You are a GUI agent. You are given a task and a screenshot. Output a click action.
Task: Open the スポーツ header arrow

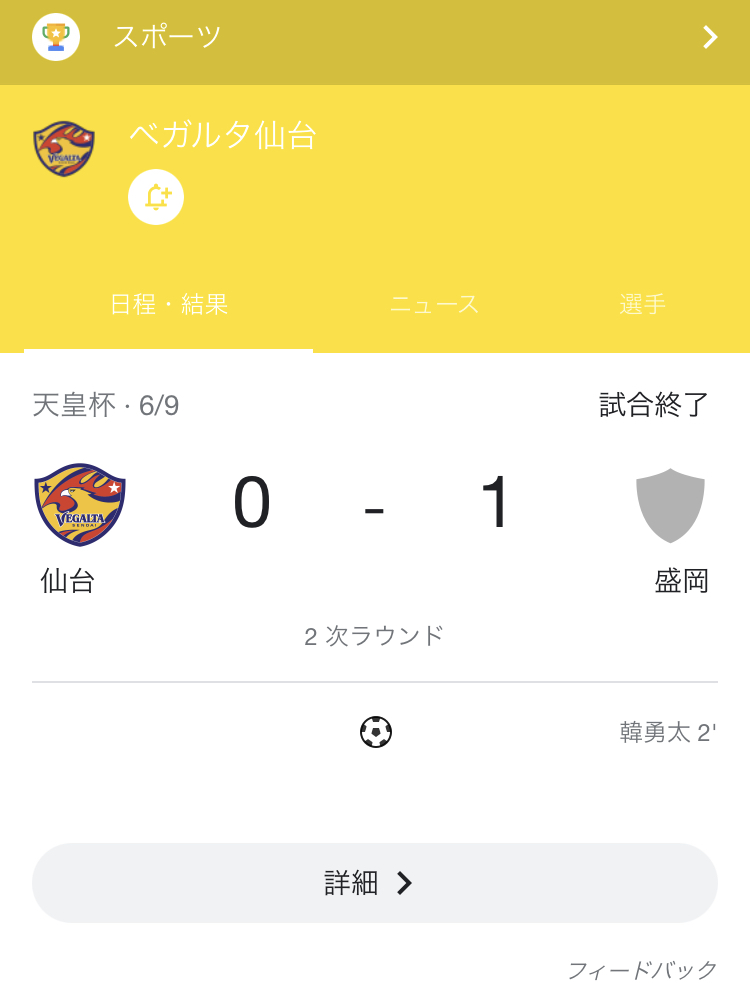tap(710, 38)
